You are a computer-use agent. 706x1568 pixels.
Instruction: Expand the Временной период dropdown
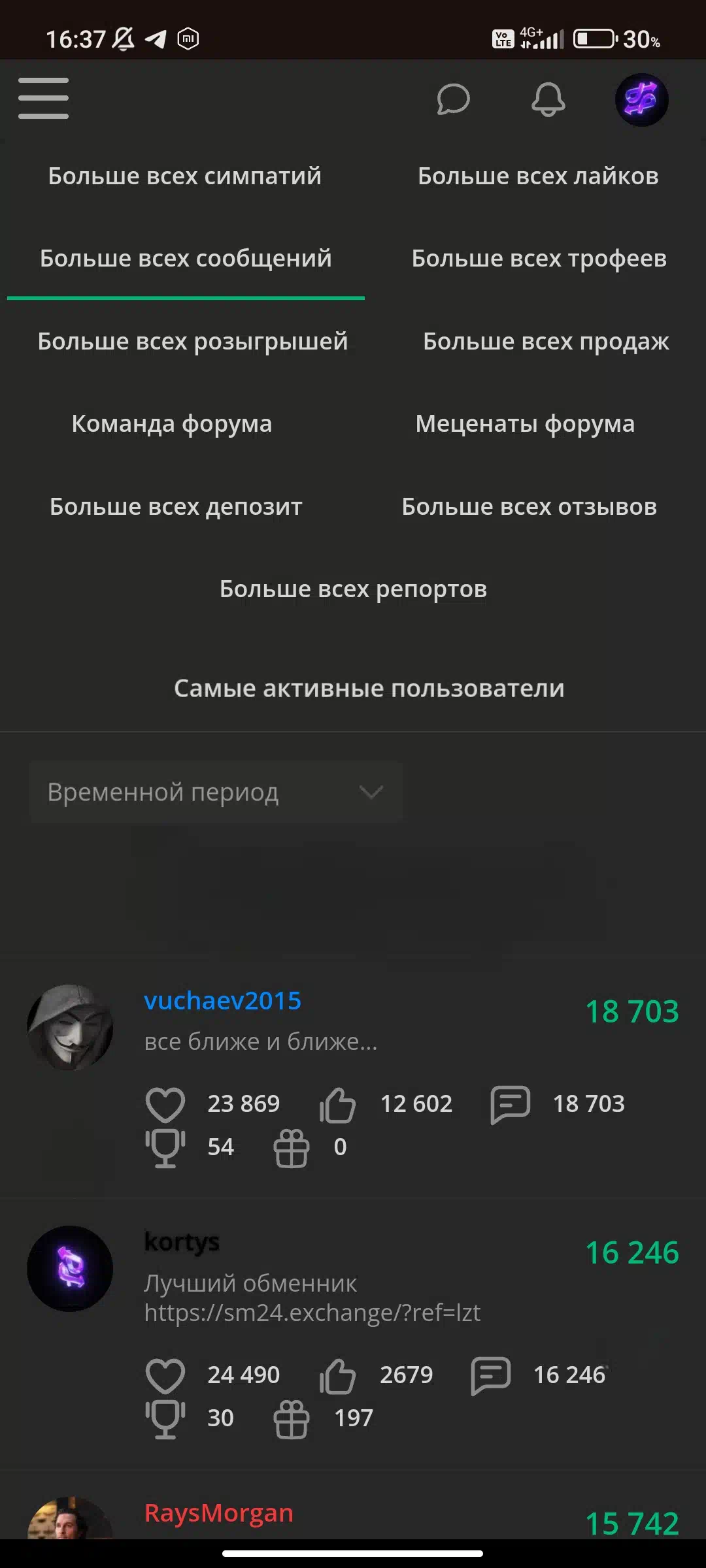pyautogui.click(x=216, y=792)
